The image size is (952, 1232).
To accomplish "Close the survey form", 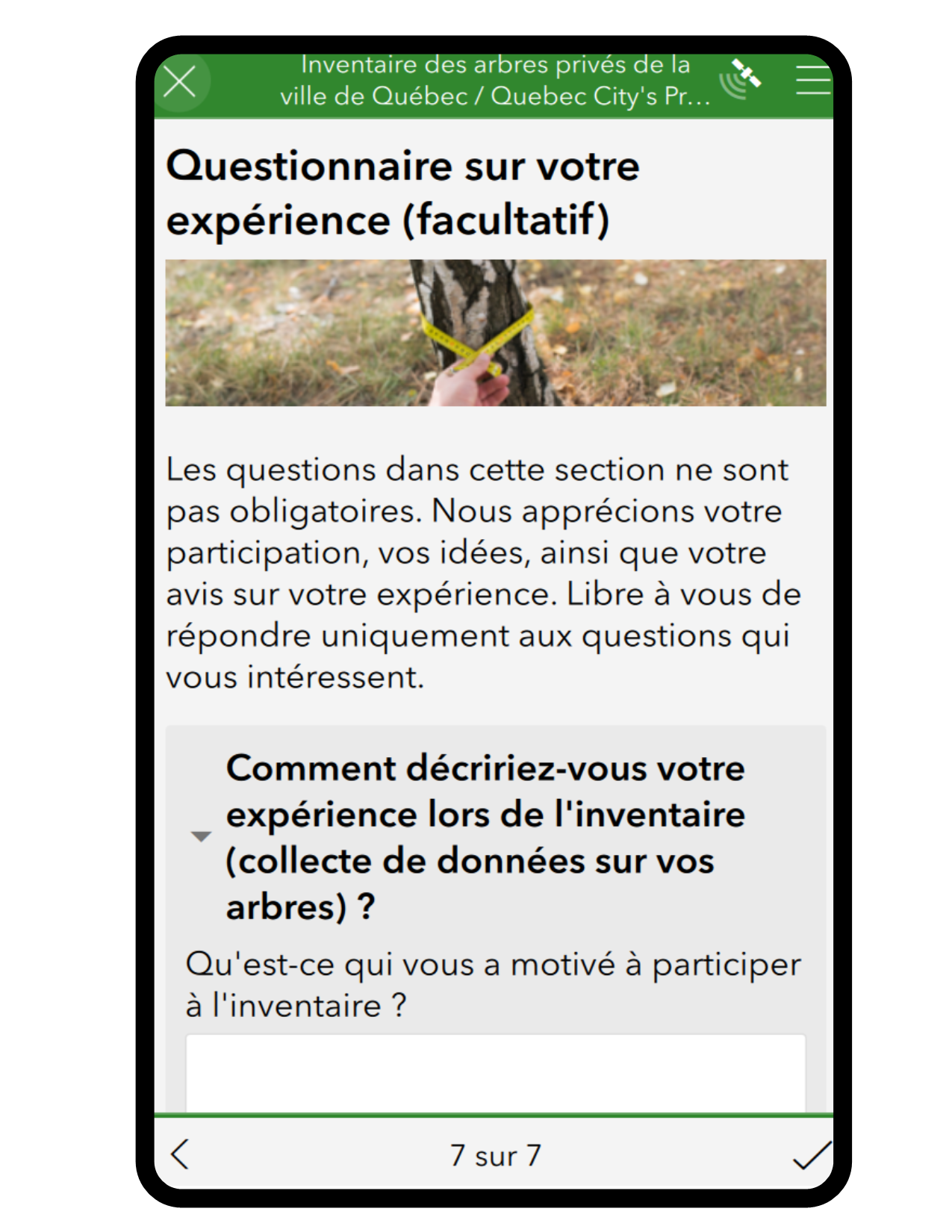I will pos(180,81).
